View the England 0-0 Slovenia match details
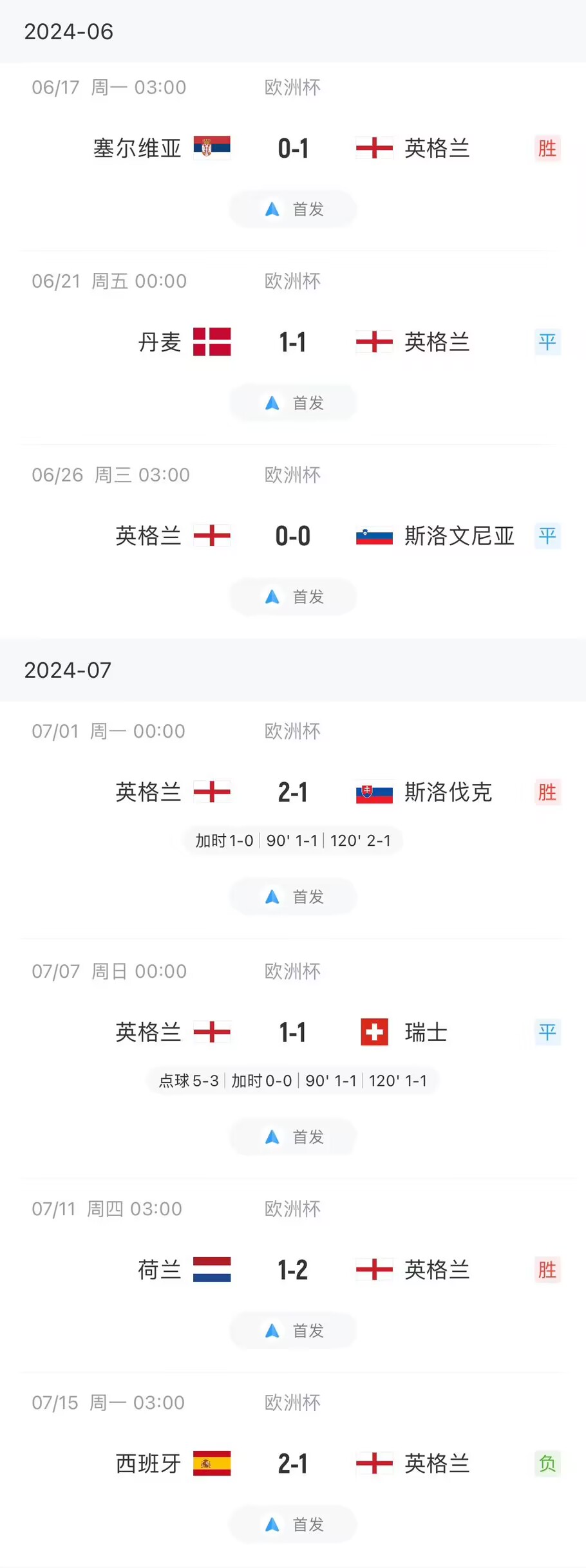Viewport: 586px width, 1568px height. click(x=293, y=536)
